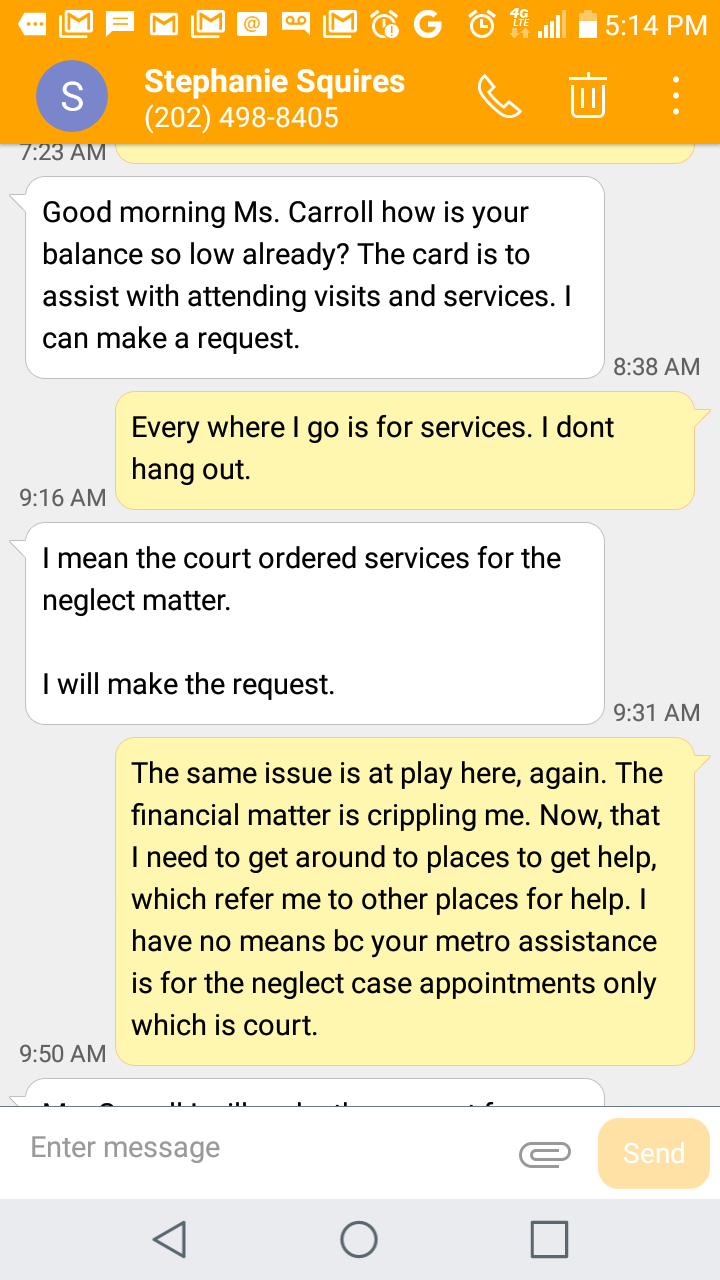Attach a file with the paperclip icon
Image resolution: width=720 pixels, height=1280 pixels.
click(545, 1153)
